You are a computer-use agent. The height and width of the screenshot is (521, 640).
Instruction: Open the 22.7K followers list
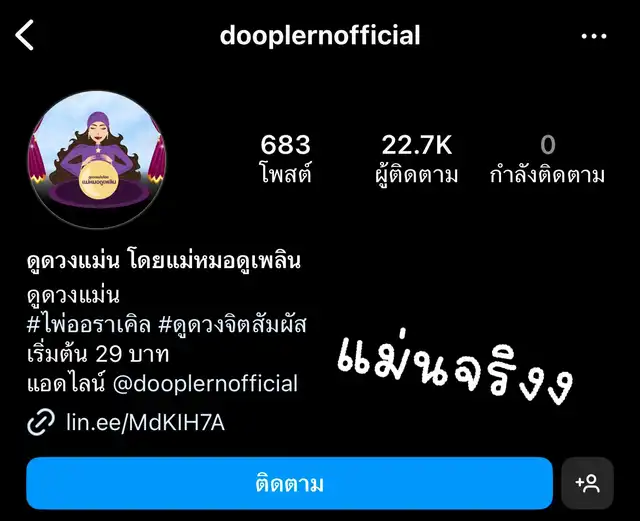click(x=416, y=160)
